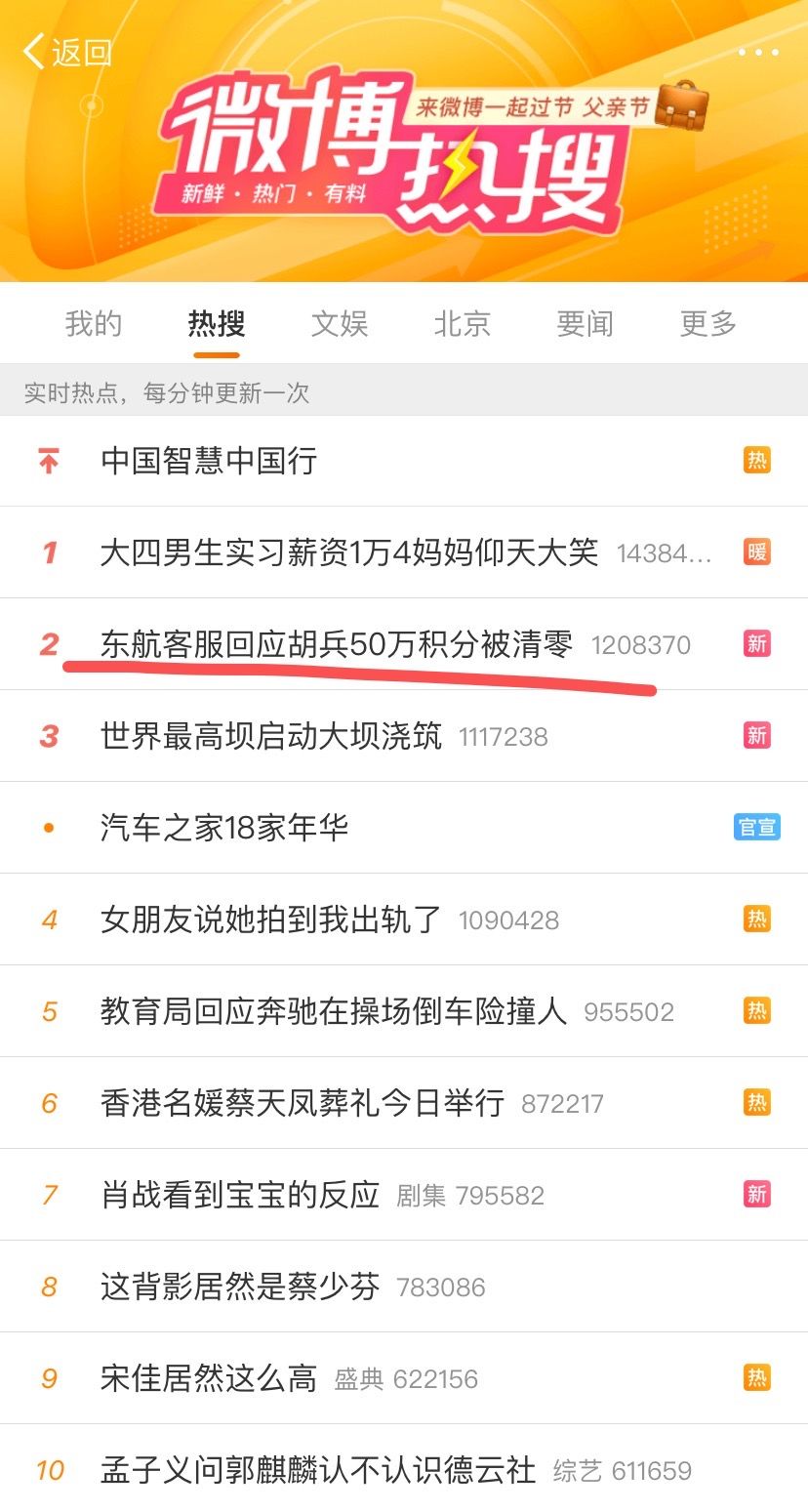The width and height of the screenshot is (808, 1512).
Task: Switch to the 我的 tab
Action: (x=94, y=323)
